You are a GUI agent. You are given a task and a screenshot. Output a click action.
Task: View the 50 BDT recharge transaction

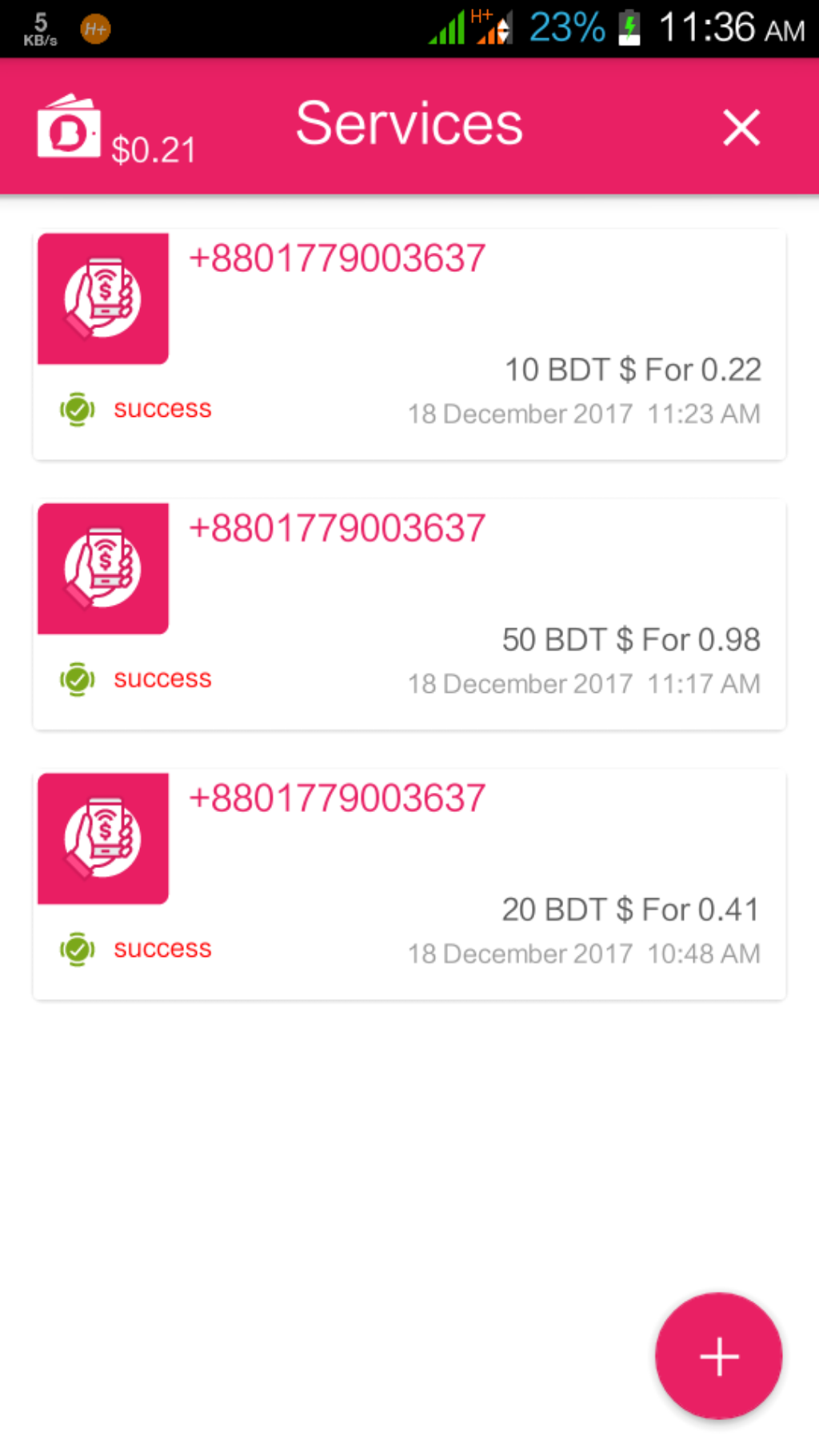[409, 614]
